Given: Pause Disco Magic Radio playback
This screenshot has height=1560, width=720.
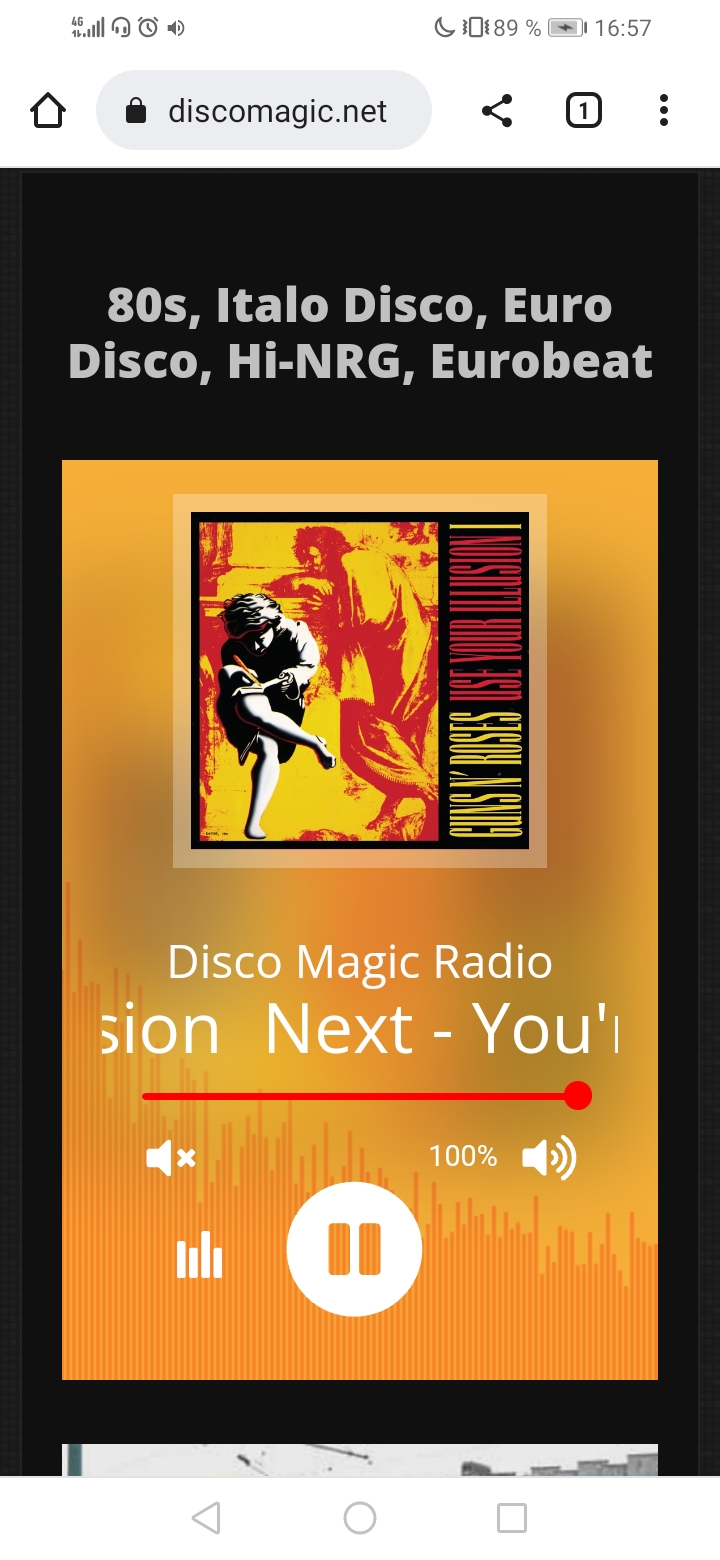Looking at the screenshot, I should (354, 1249).
